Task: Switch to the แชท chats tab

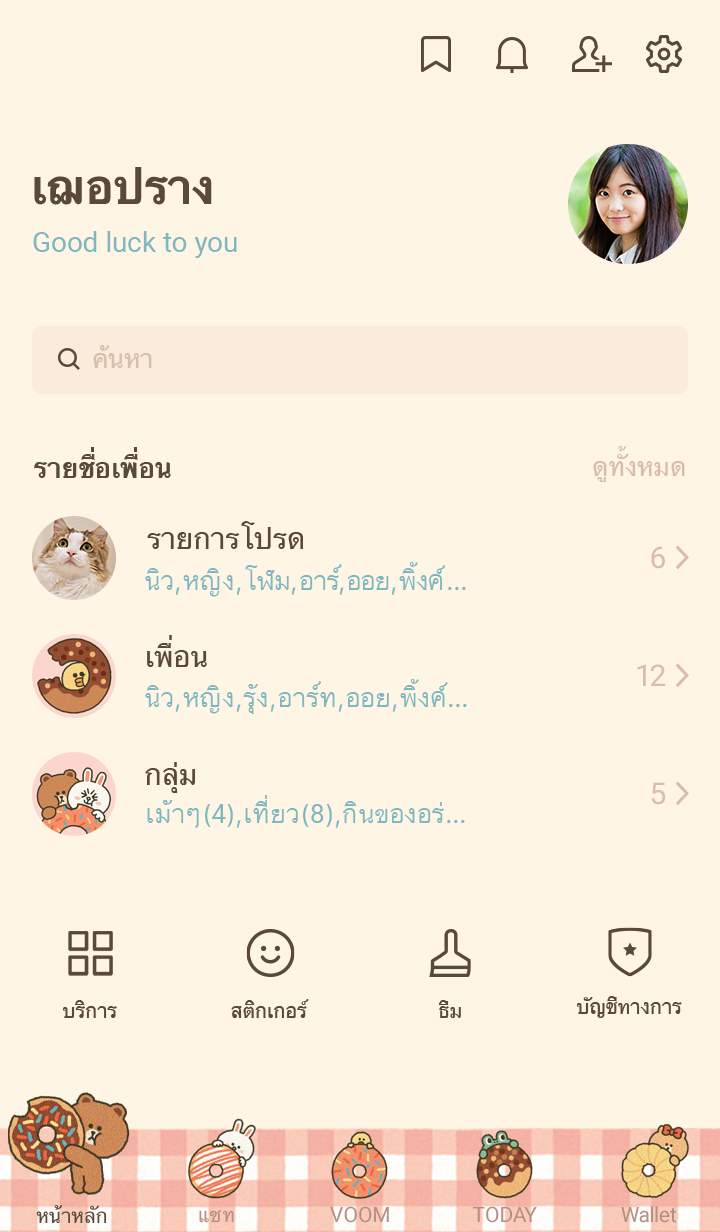Action: coord(216,1175)
